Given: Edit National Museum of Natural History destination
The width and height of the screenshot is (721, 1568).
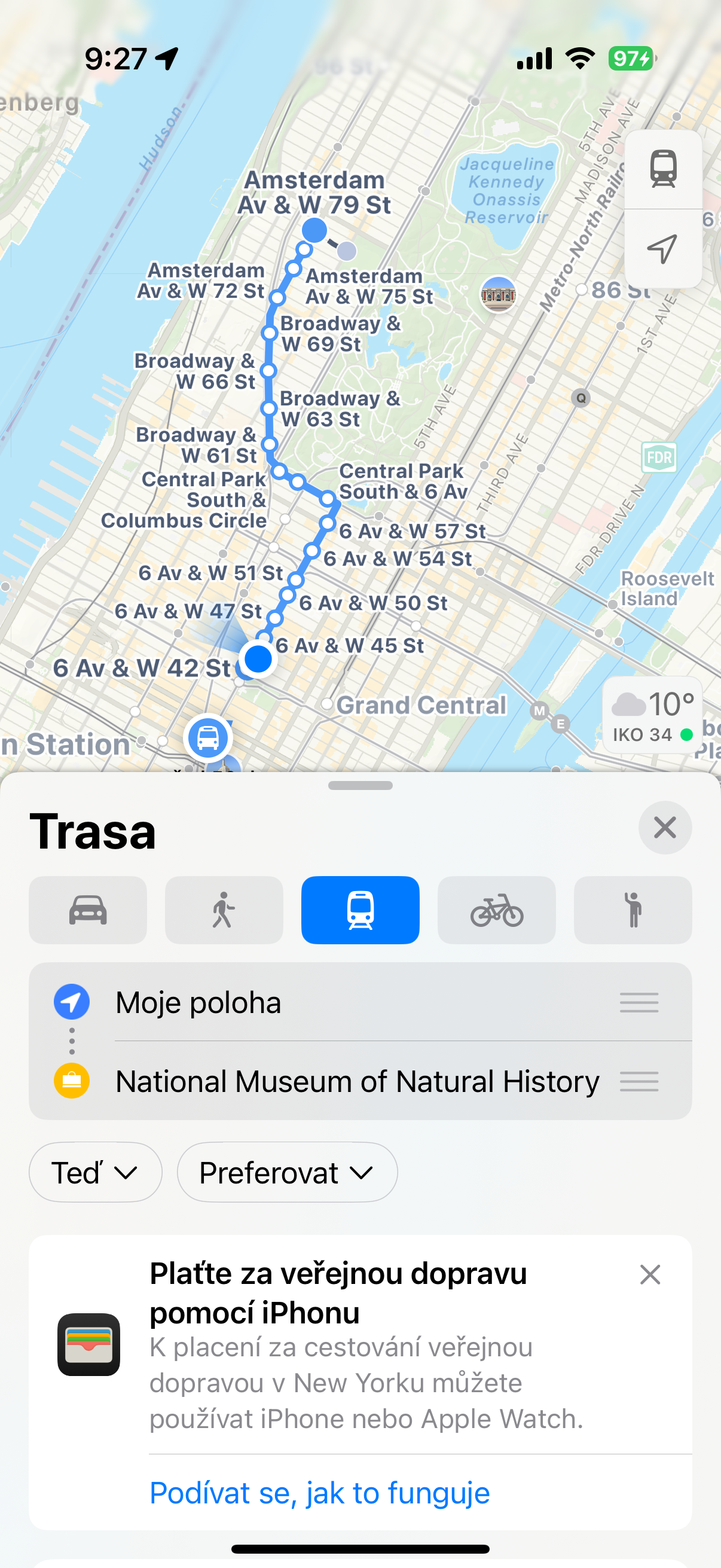Looking at the screenshot, I should coord(356,1081).
